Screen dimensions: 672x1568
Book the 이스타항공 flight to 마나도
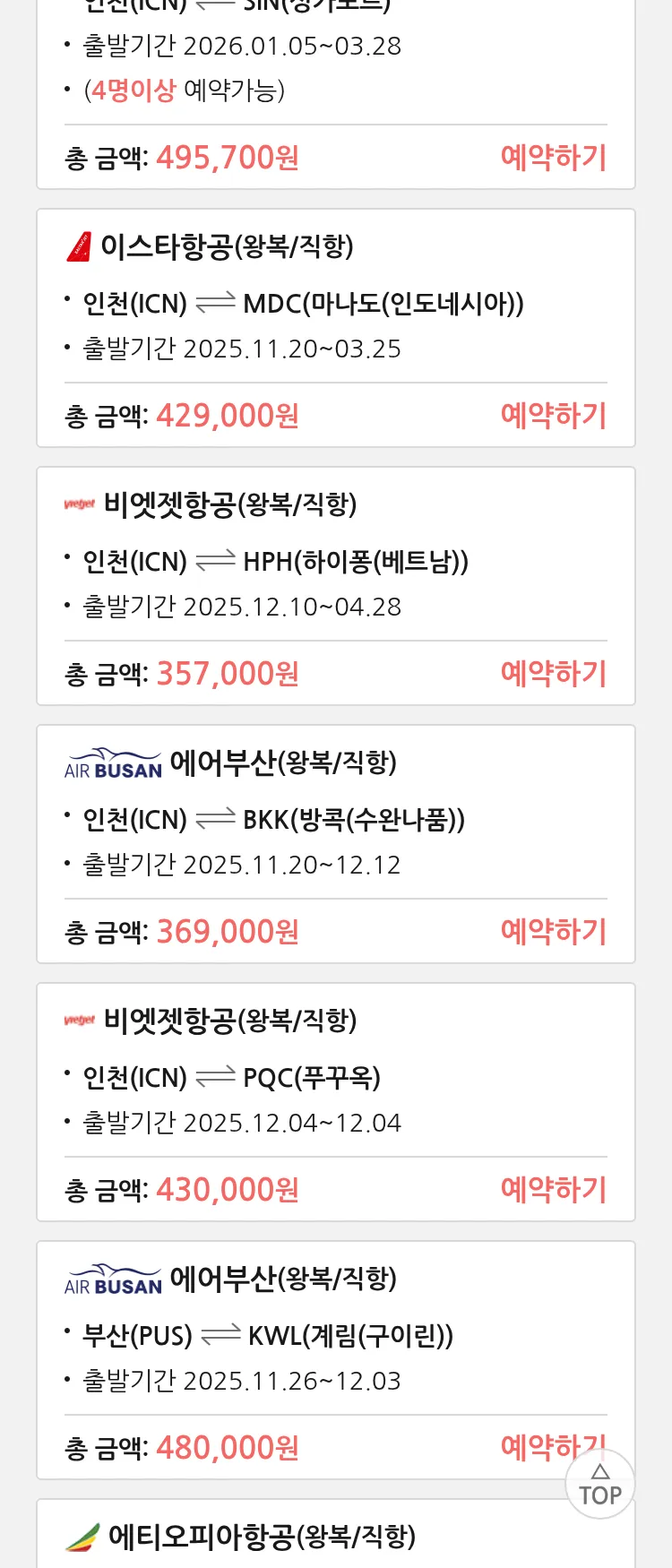553,416
